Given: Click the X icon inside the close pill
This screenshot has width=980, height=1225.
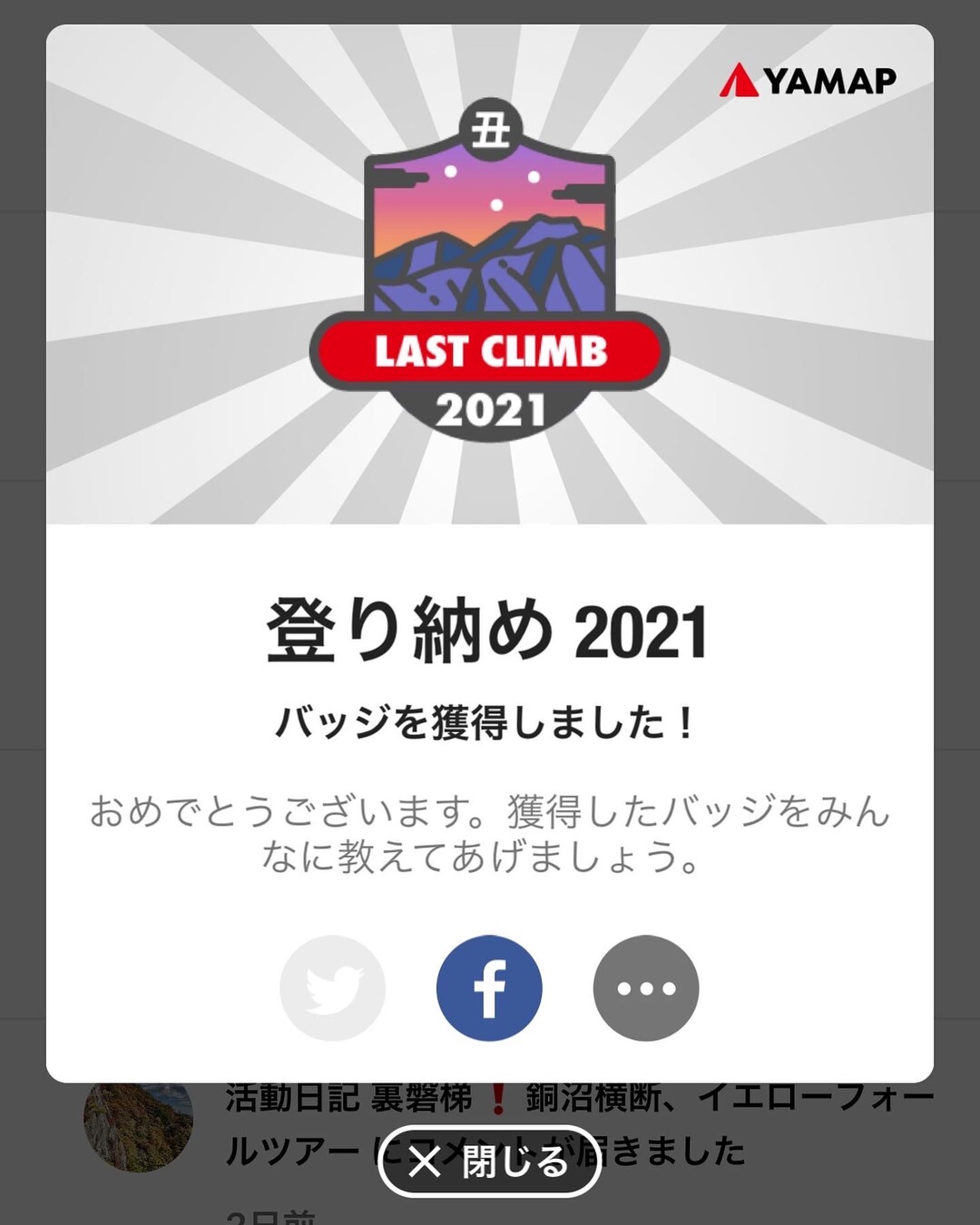Looking at the screenshot, I should click(425, 1171).
